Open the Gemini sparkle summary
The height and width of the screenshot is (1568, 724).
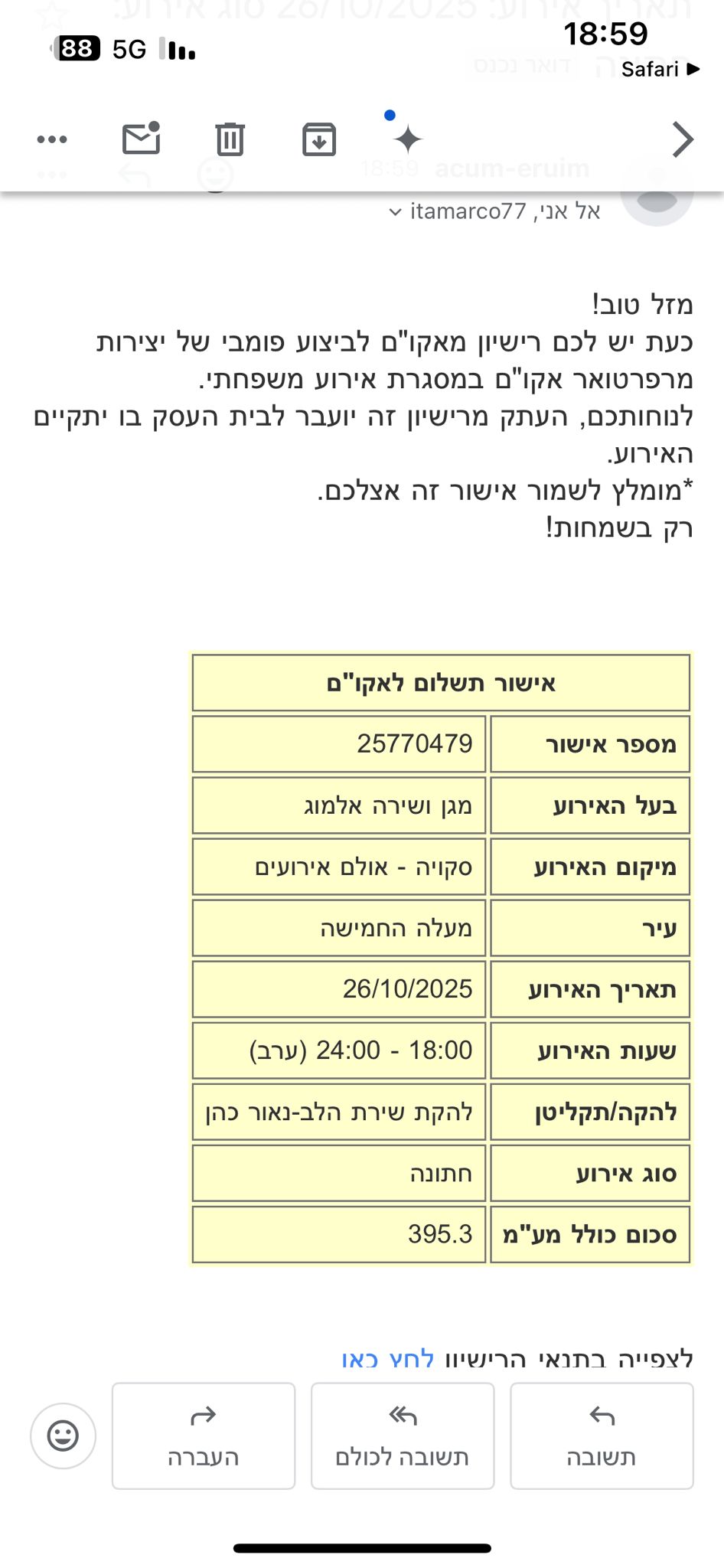[x=407, y=139]
